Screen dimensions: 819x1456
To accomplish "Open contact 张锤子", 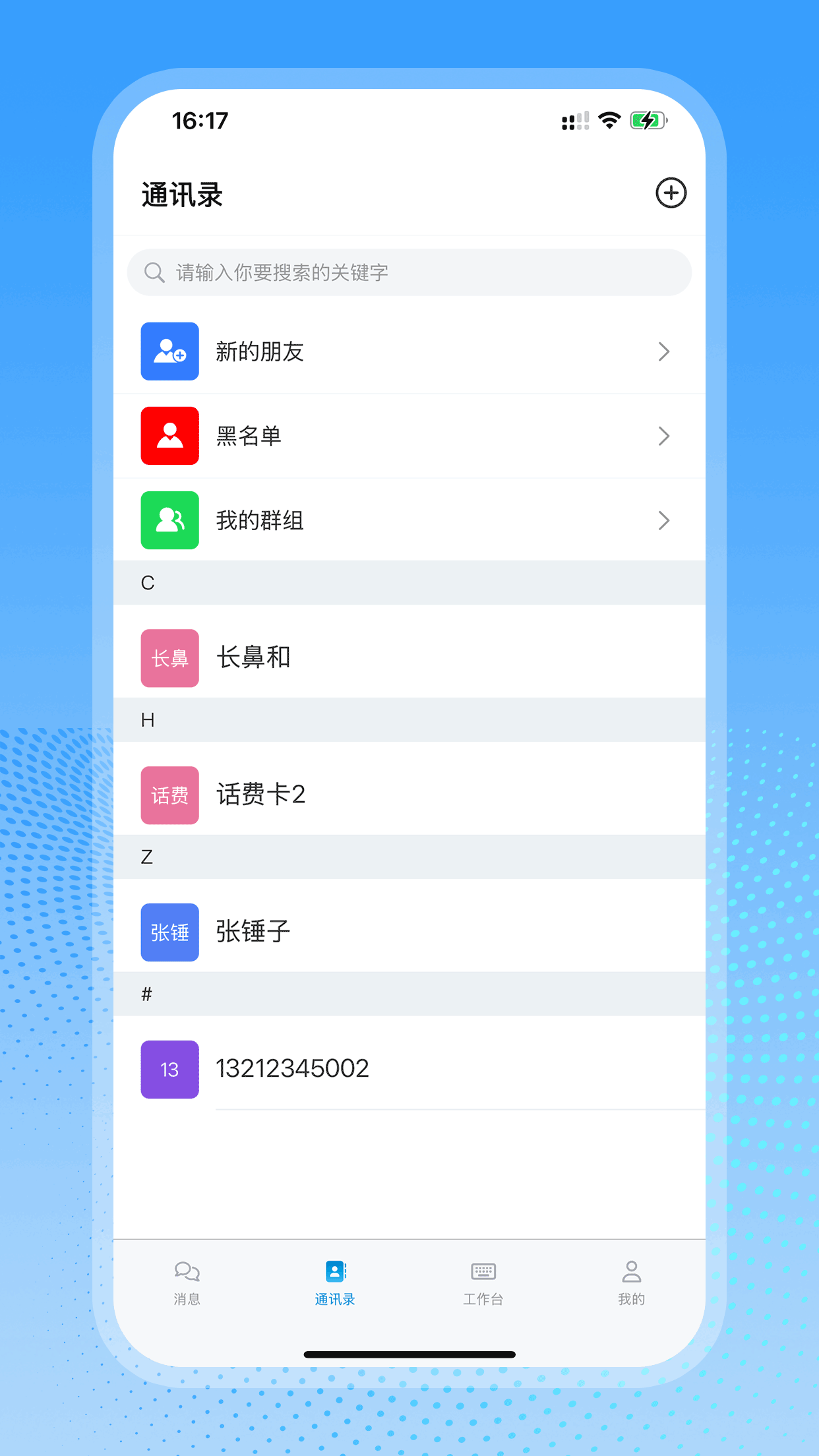I will [409, 932].
